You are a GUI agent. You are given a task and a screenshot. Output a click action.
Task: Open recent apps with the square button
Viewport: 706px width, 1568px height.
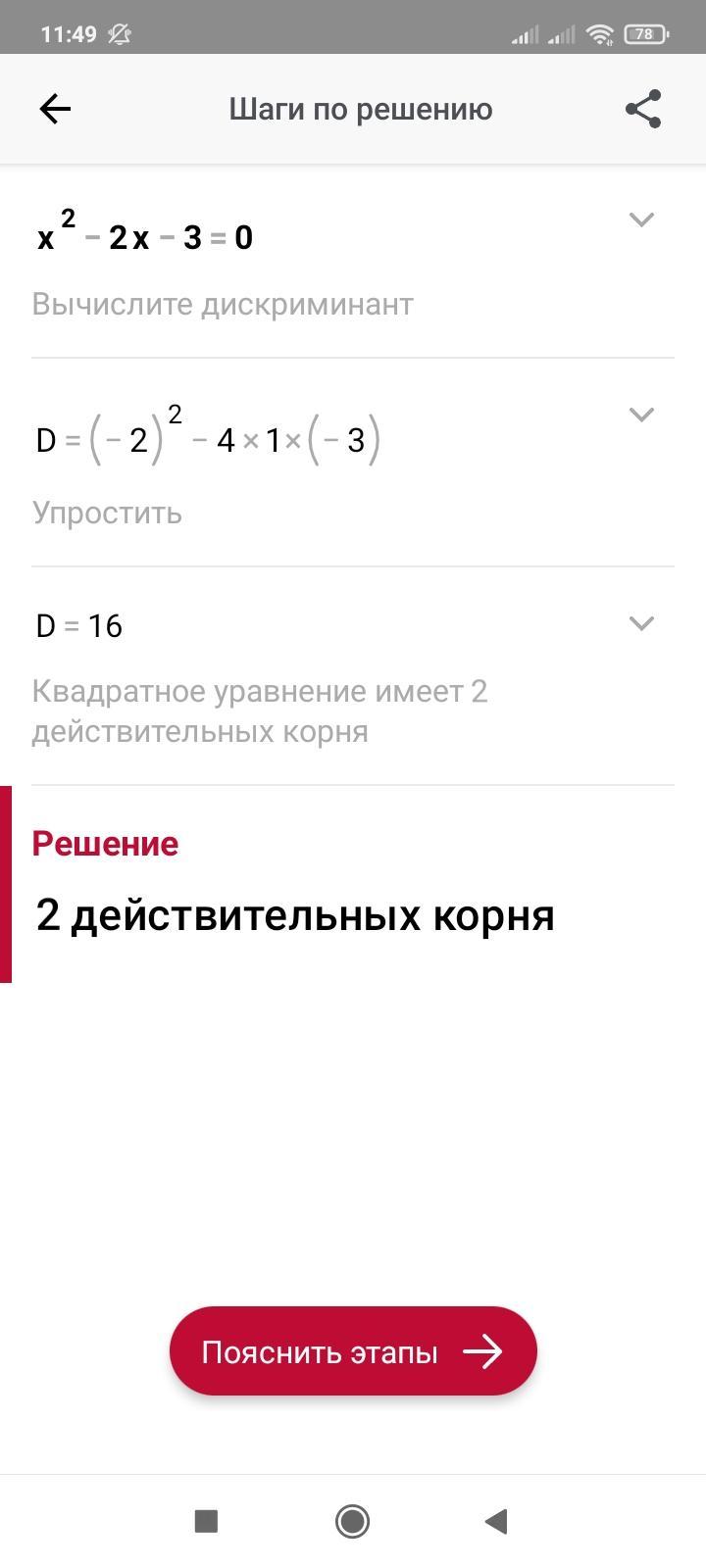click(x=206, y=1521)
